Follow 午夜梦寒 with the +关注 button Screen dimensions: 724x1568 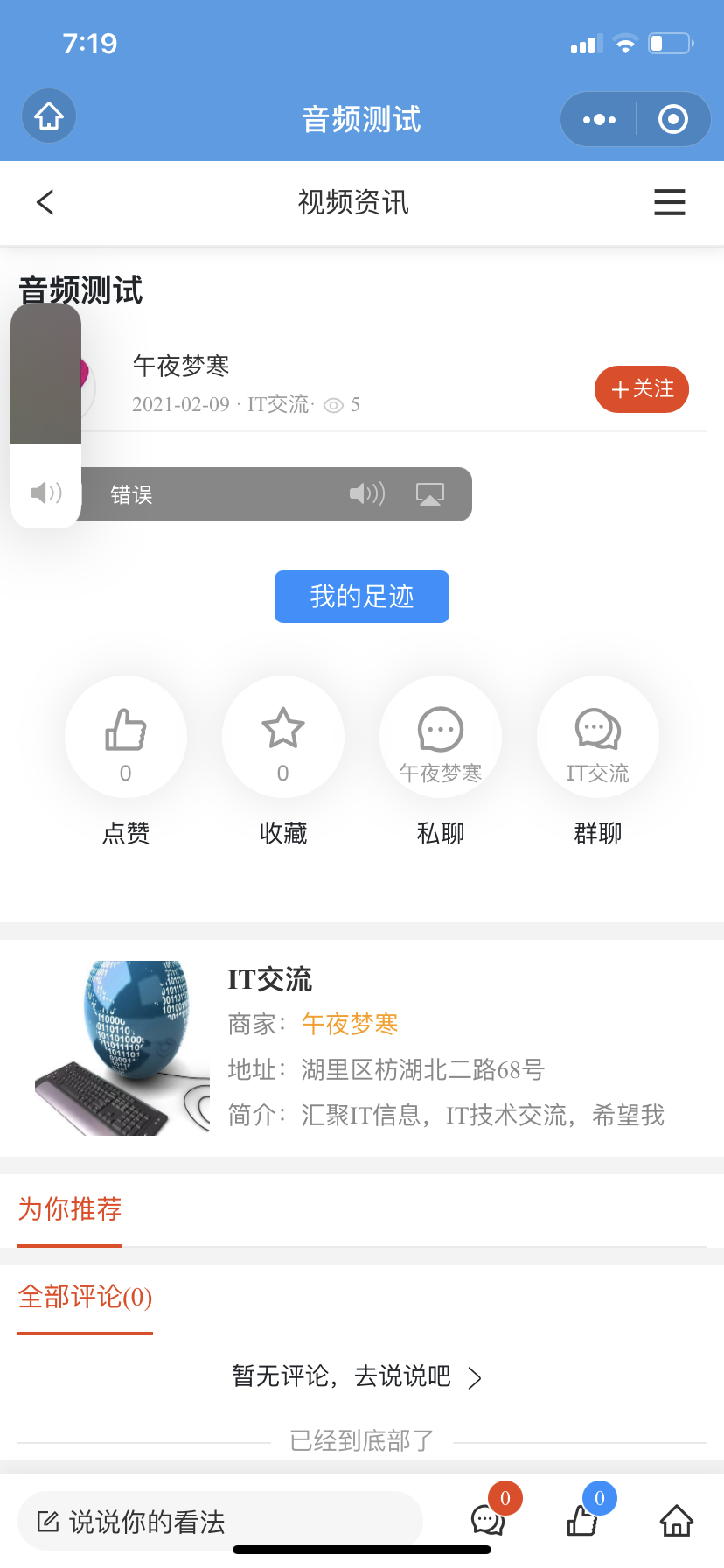(x=642, y=389)
